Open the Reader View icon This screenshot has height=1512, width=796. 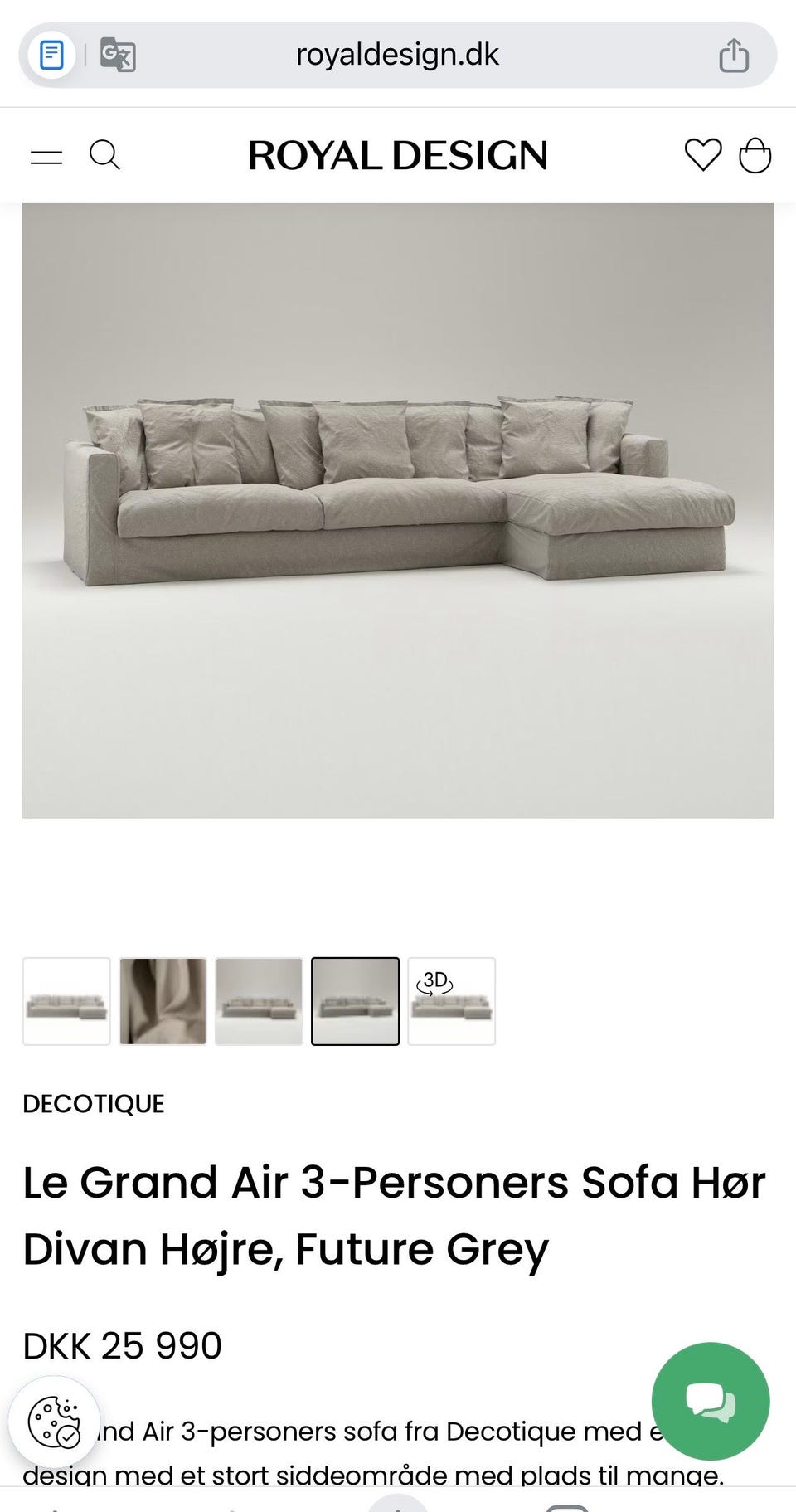click(51, 54)
